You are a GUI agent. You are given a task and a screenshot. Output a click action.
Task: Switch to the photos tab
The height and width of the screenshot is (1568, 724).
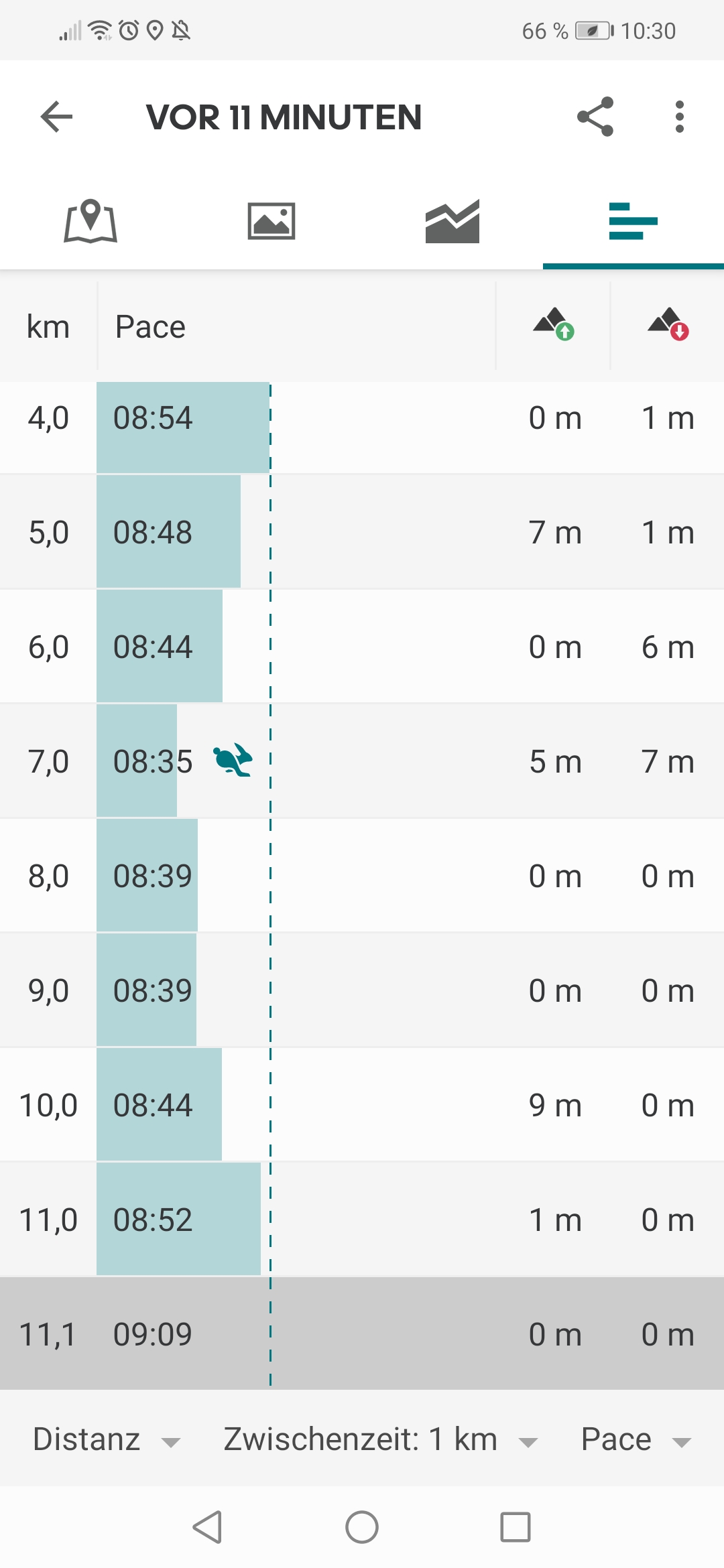coord(271,221)
